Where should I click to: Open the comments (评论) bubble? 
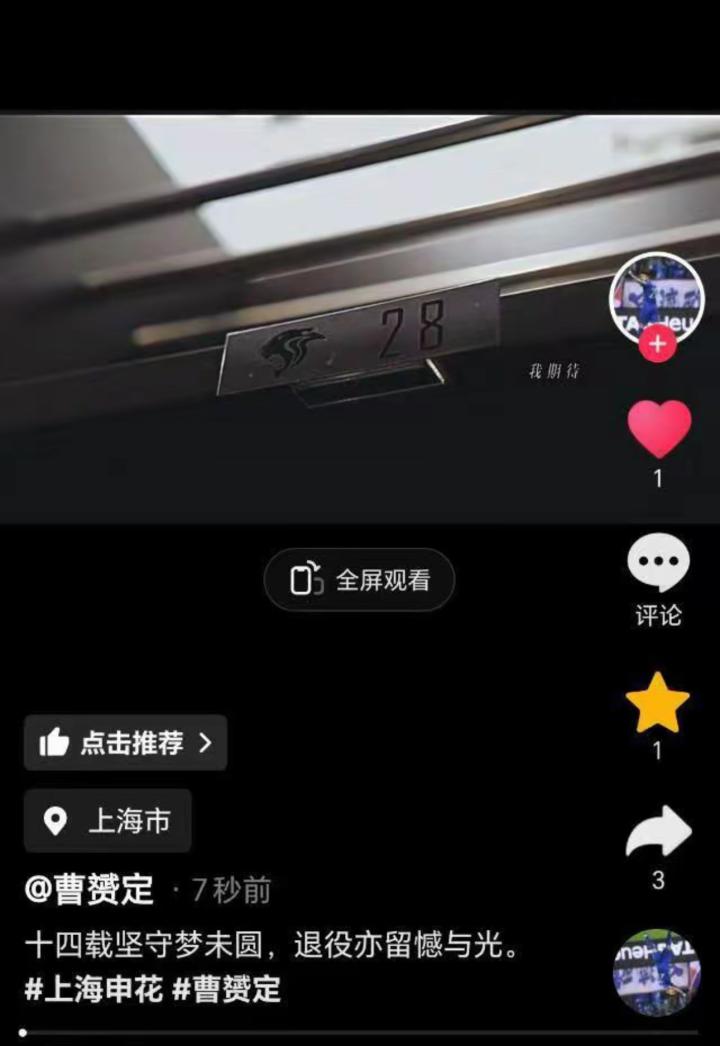(658, 565)
